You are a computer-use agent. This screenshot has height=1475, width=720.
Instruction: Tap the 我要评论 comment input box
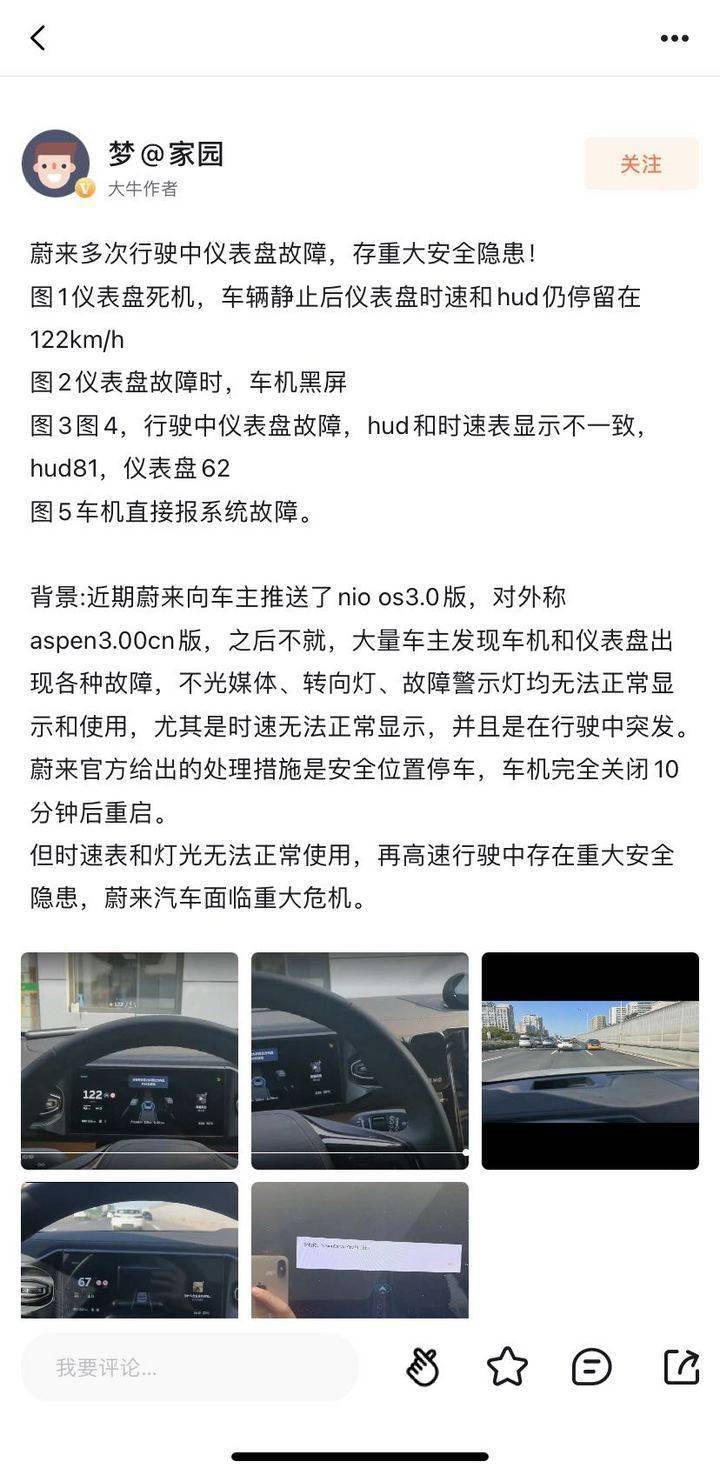click(x=190, y=1366)
